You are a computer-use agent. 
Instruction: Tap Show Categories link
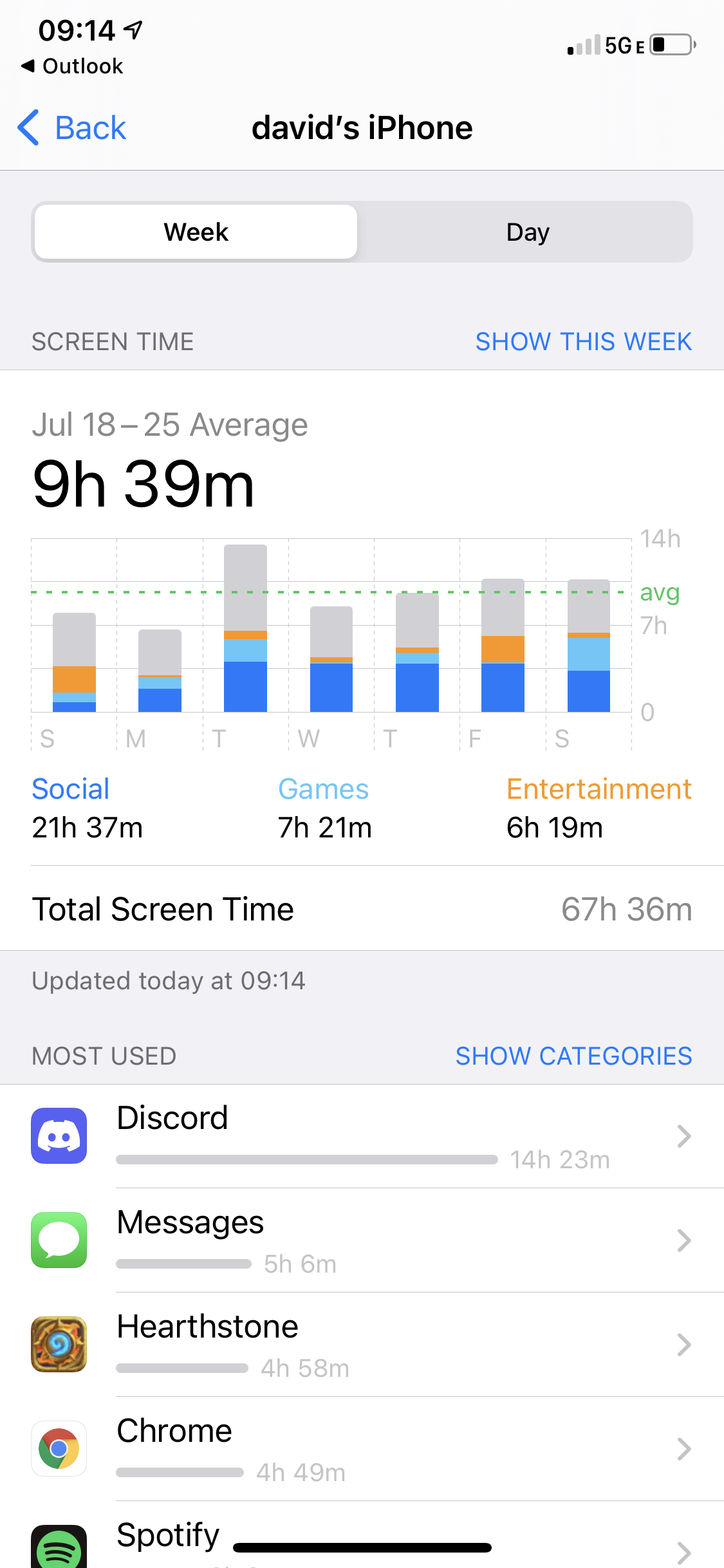point(573,1056)
